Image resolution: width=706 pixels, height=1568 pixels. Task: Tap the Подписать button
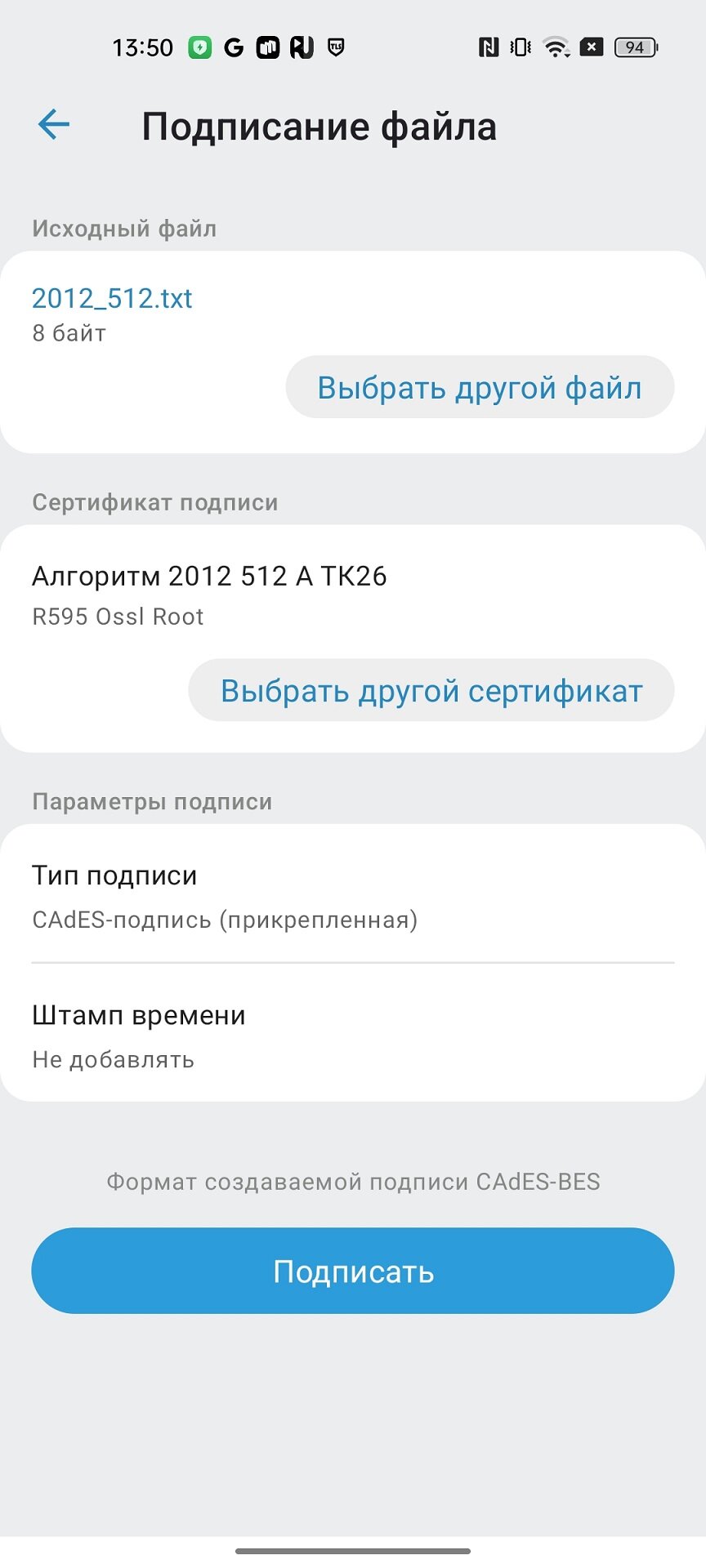(x=353, y=1271)
